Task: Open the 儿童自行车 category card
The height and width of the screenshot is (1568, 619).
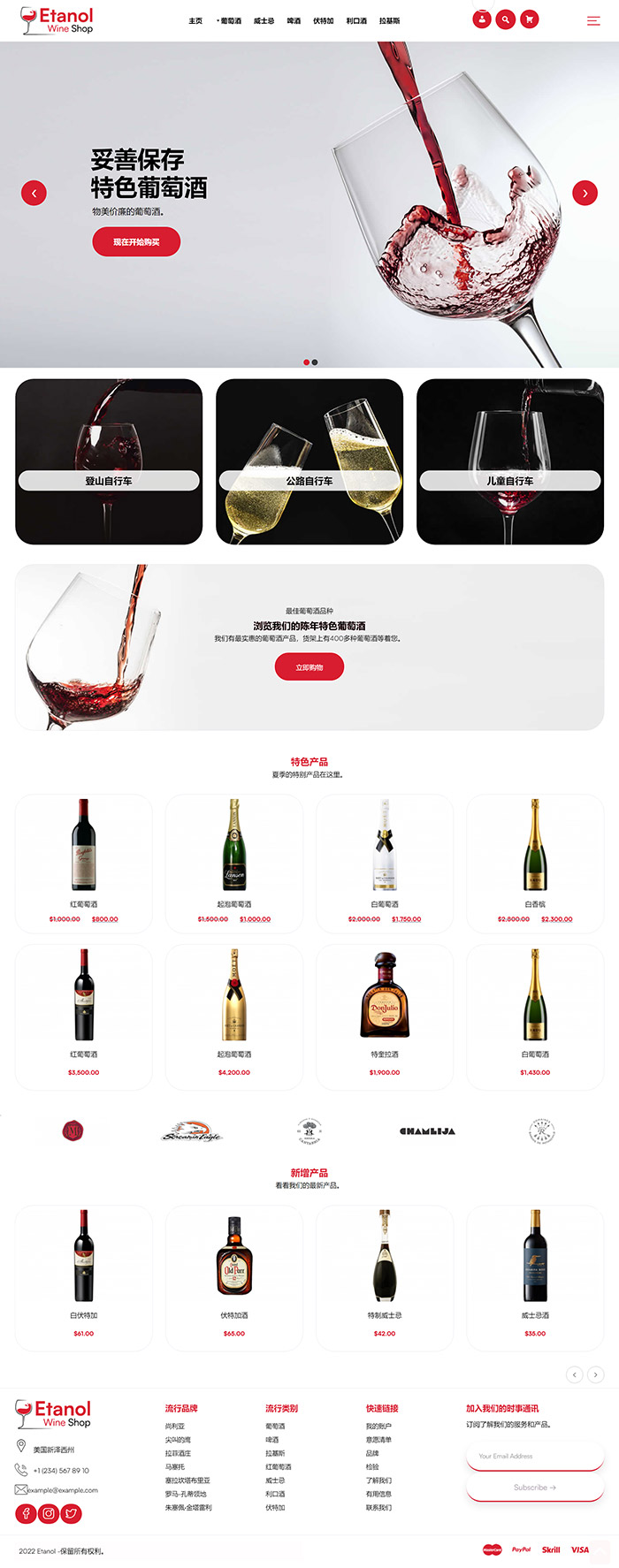Action: (x=510, y=461)
